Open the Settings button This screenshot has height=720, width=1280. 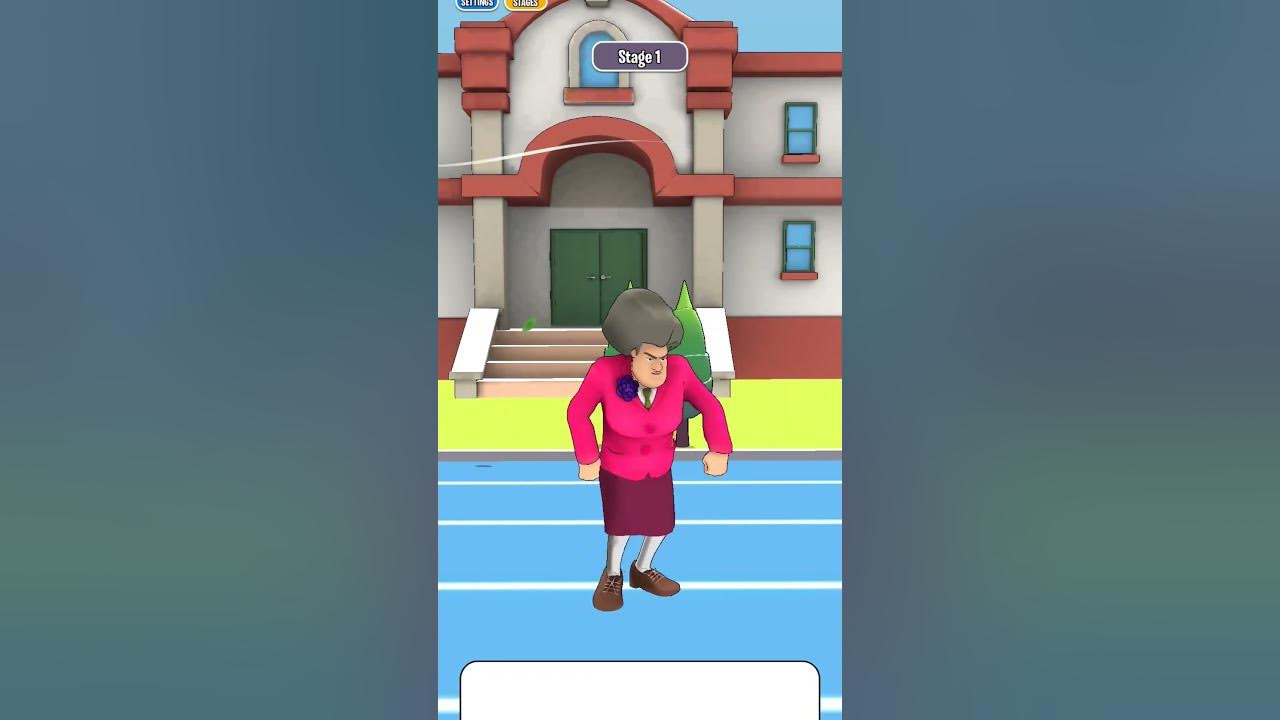[x=476, y=4]
